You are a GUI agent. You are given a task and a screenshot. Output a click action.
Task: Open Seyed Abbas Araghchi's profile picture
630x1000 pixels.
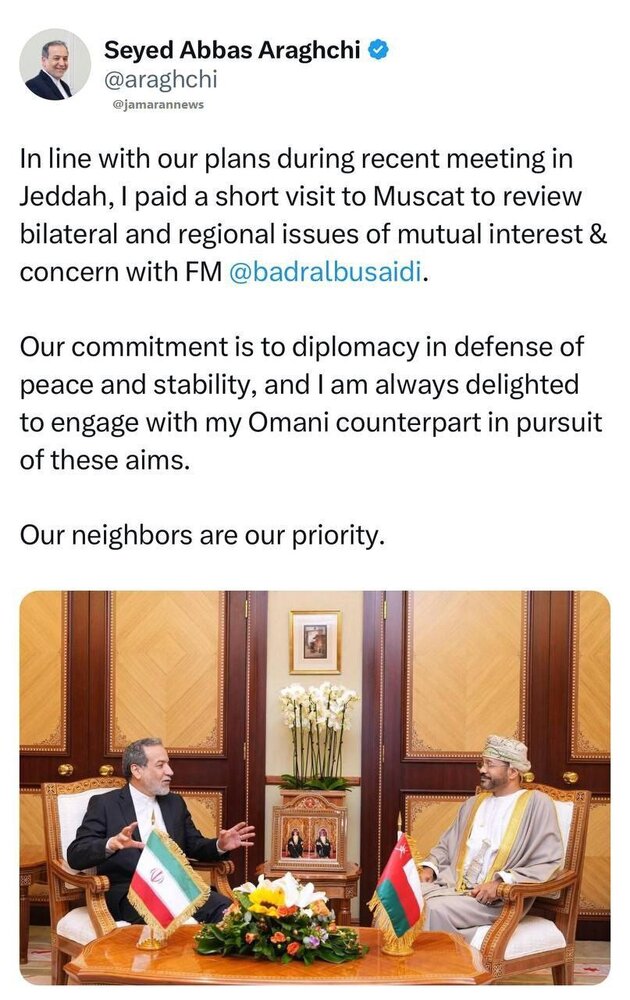click(x=55, y=64)
